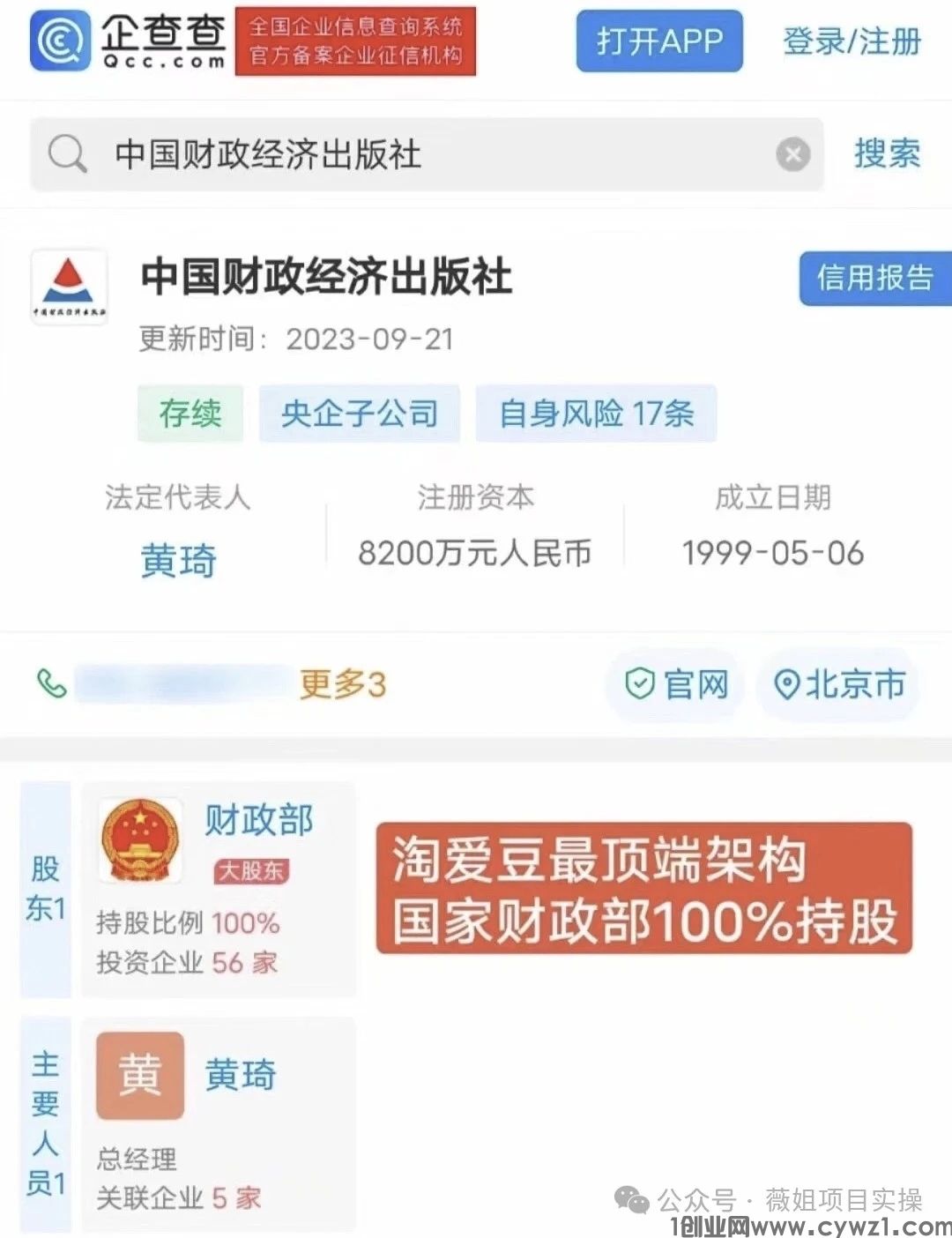Toggle the 央企子公司 tag
This screenshot has width=952, height=1238.
359,414
